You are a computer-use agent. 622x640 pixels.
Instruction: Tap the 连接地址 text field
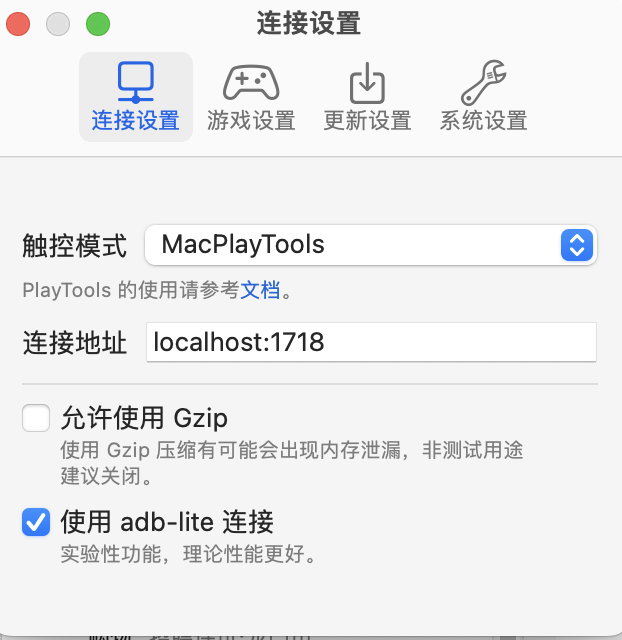370,343
